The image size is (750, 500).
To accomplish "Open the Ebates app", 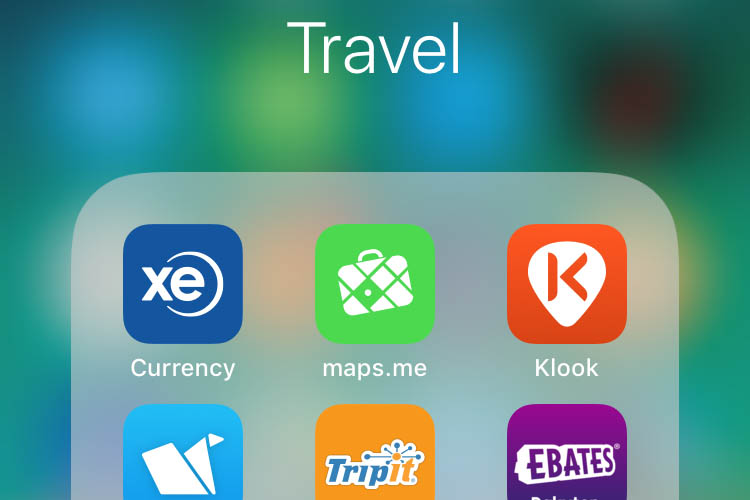I will 567,455.
